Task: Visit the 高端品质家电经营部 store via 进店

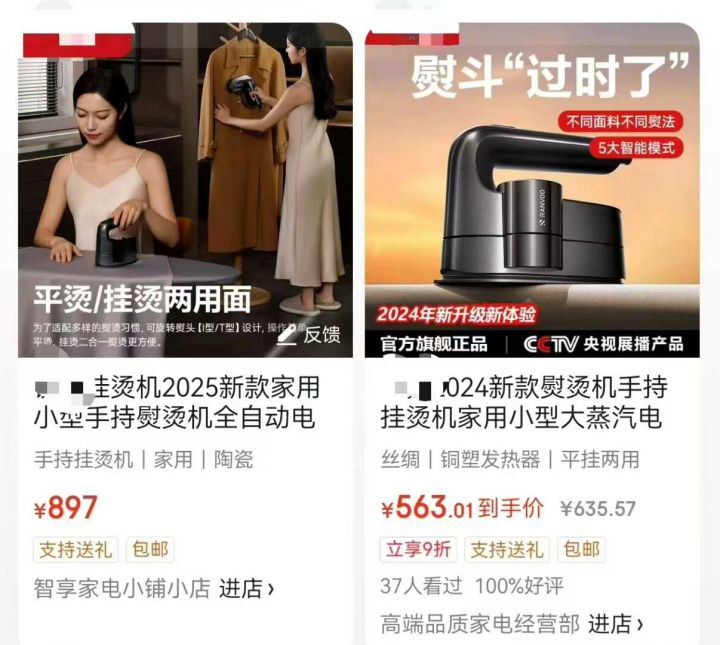Action: pyautogui.click(x=615, y=624)
